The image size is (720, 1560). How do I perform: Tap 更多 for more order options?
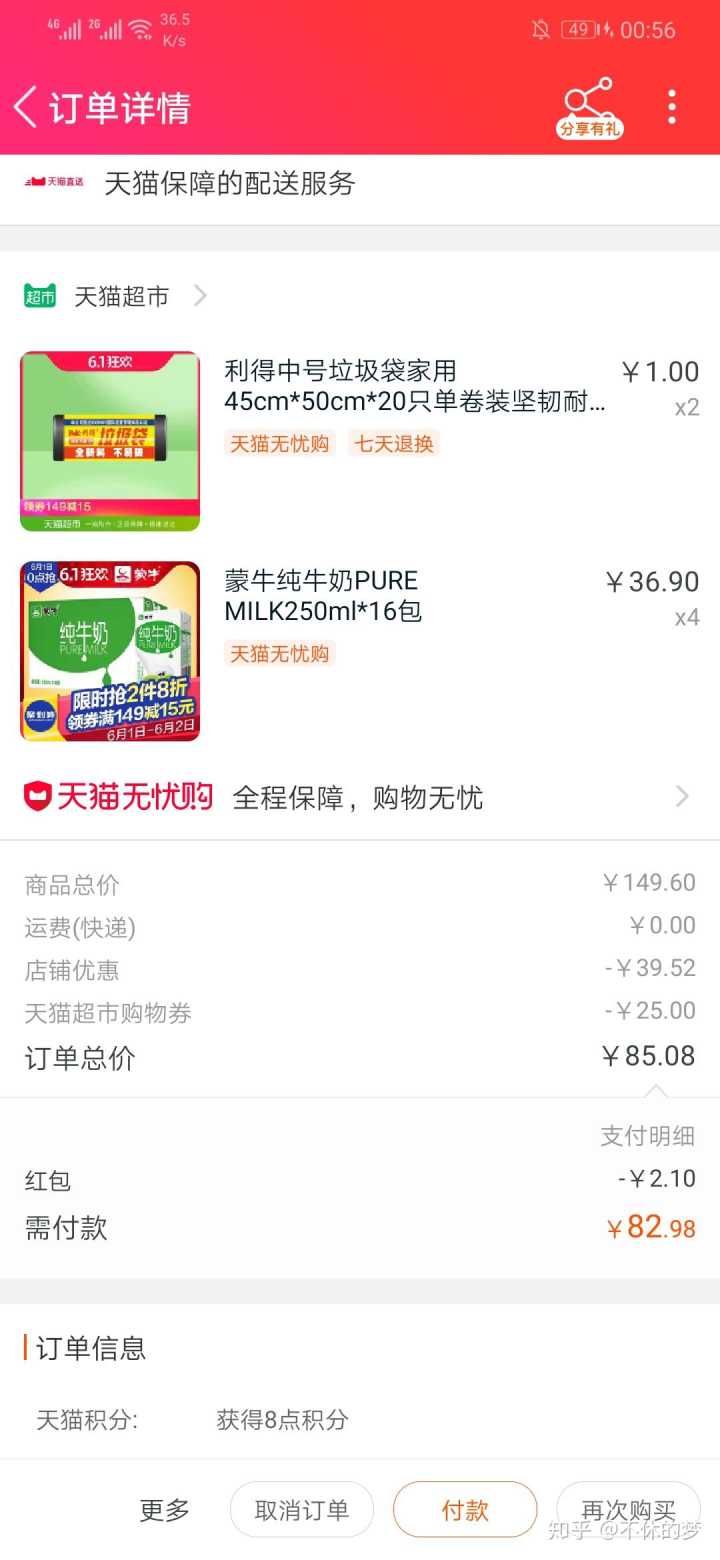click(164, 1510)
